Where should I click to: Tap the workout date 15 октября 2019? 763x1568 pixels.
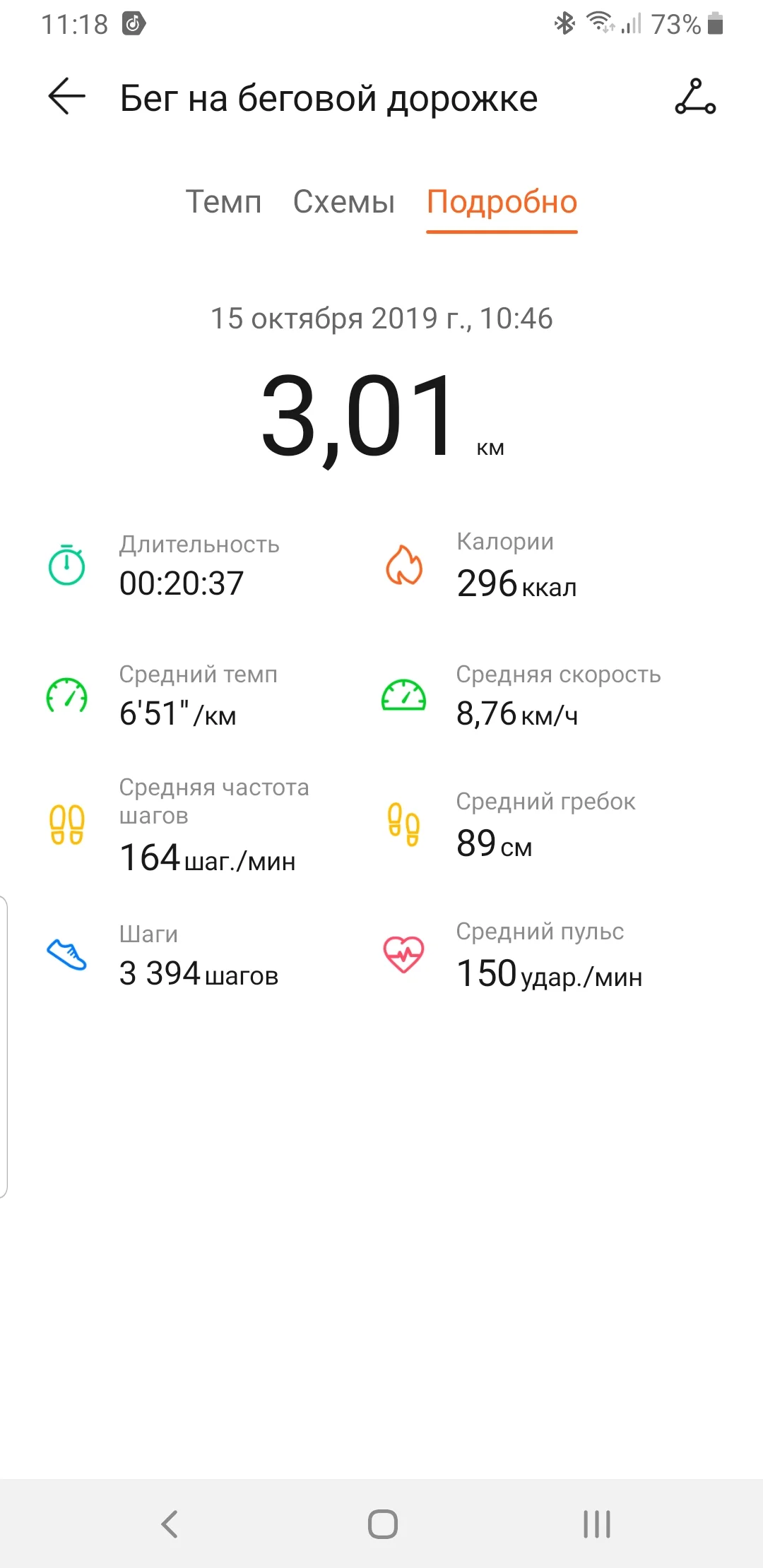382,319
